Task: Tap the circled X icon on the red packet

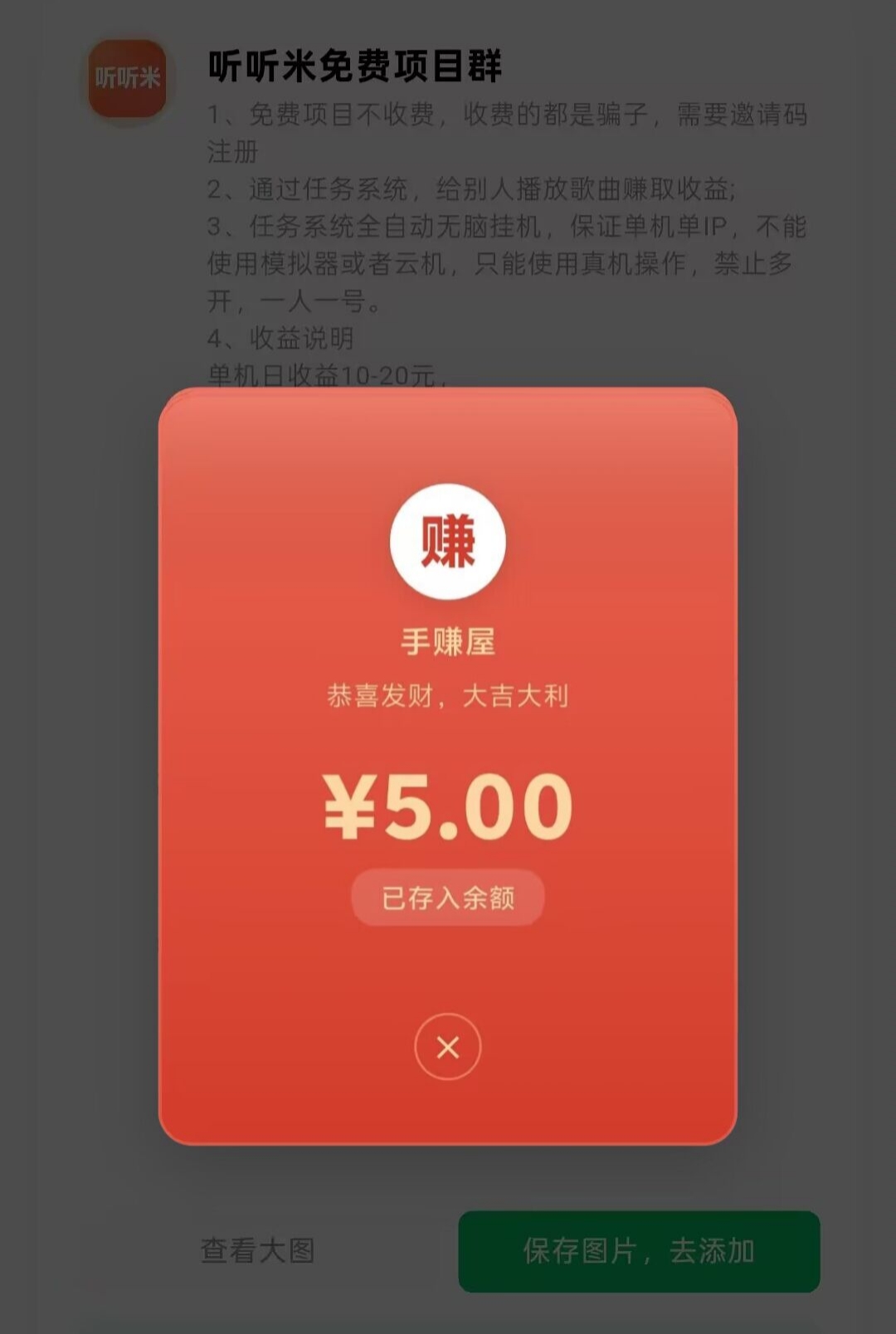Action: [x=447, y=1048]
